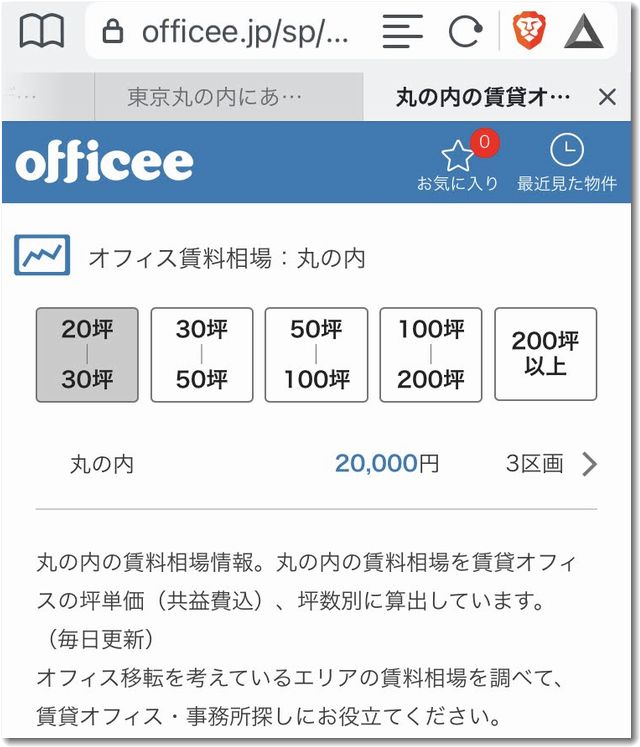Select the 20坪-30坪 size range

87,355
